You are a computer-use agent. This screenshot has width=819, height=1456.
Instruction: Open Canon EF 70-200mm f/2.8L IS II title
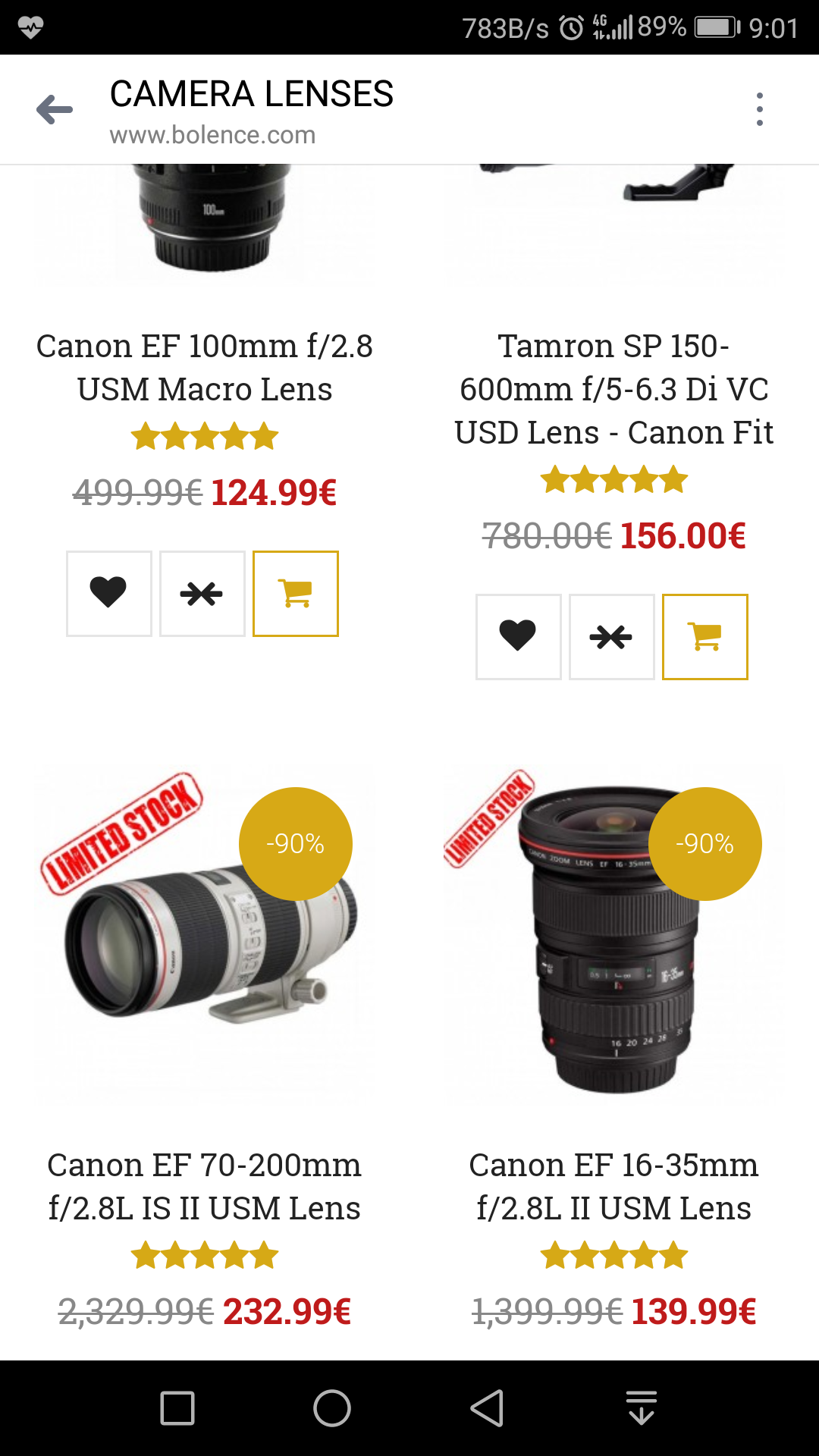click(205, 1186)
